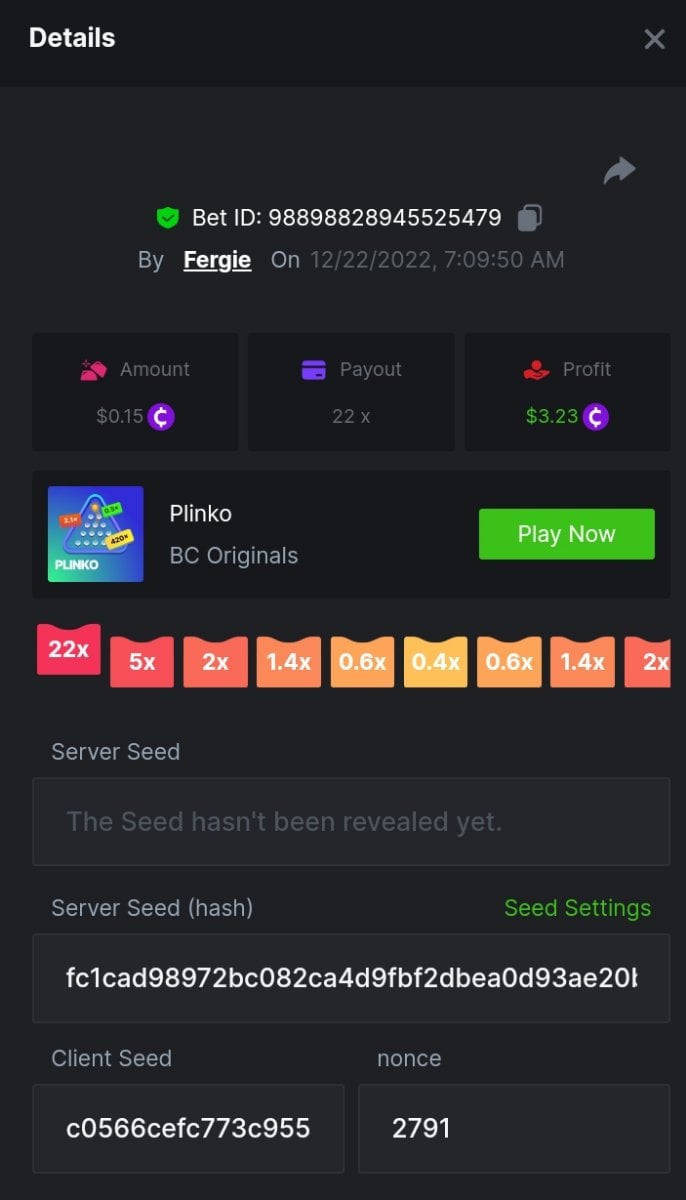Select the Client Seed field

coord(188,1129)
